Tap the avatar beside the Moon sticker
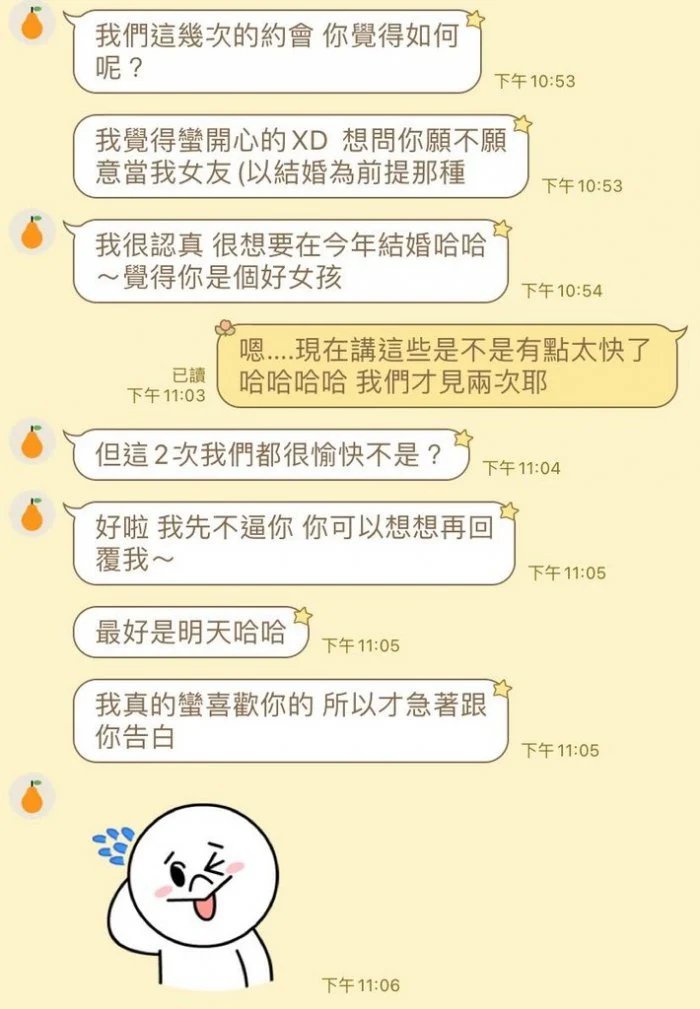This screenshot has height=1009, width=700. (32, 796)
